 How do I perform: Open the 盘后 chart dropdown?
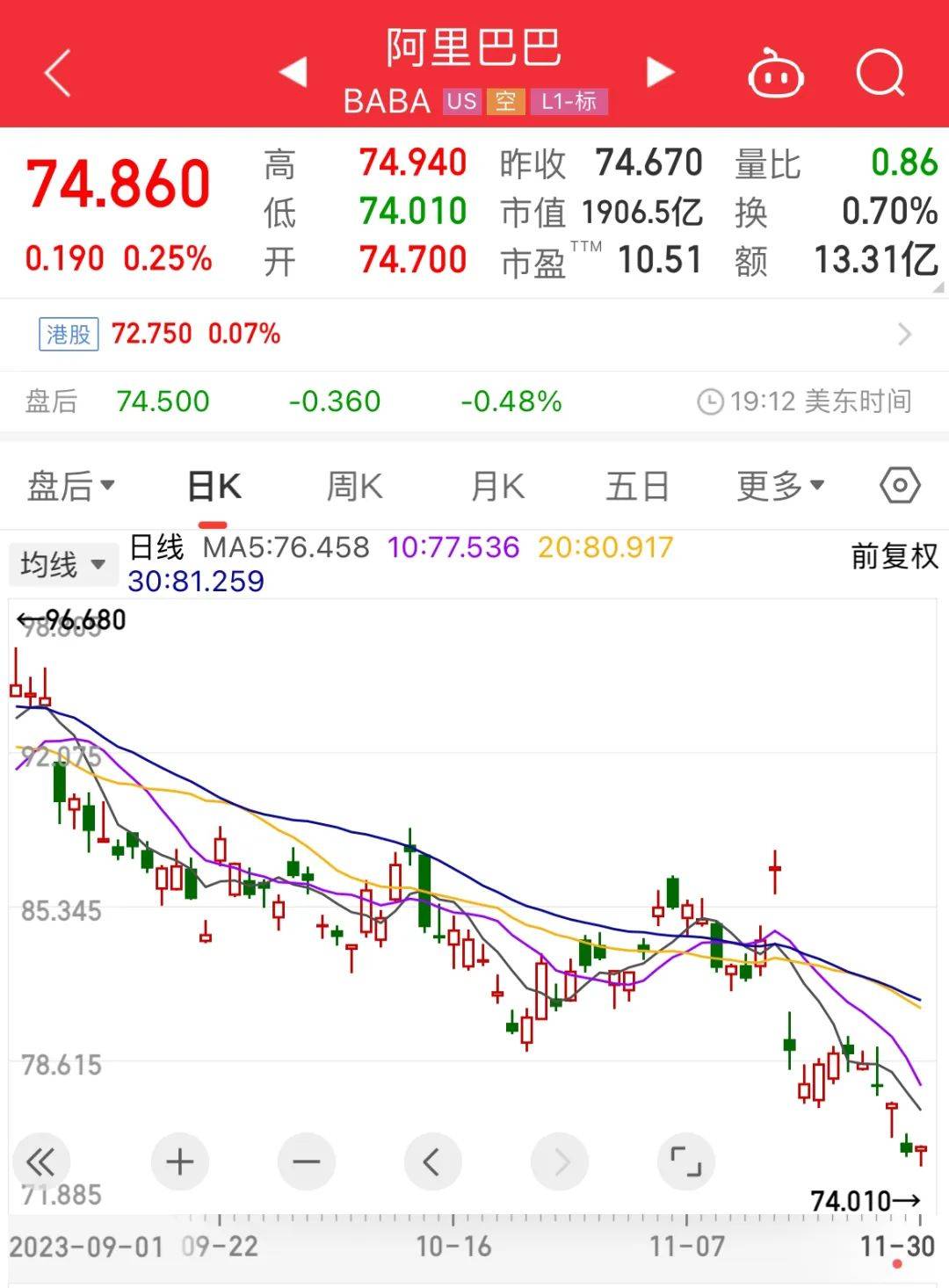[x=70, y=486]
